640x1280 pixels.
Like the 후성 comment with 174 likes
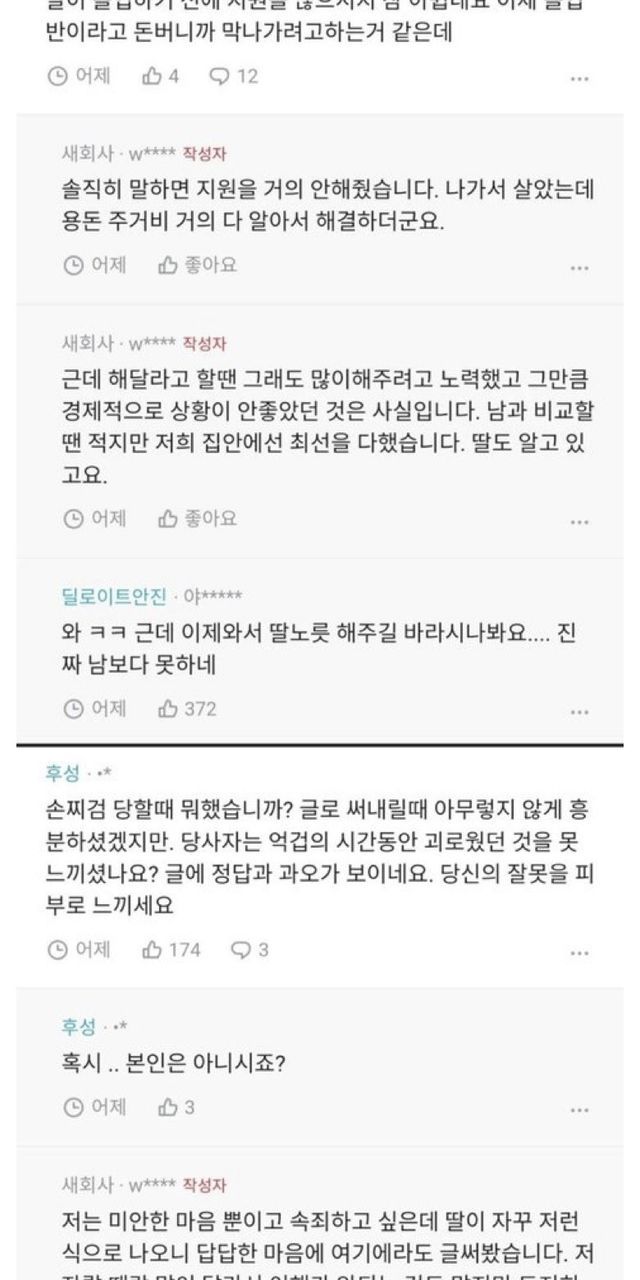[171, 949]
